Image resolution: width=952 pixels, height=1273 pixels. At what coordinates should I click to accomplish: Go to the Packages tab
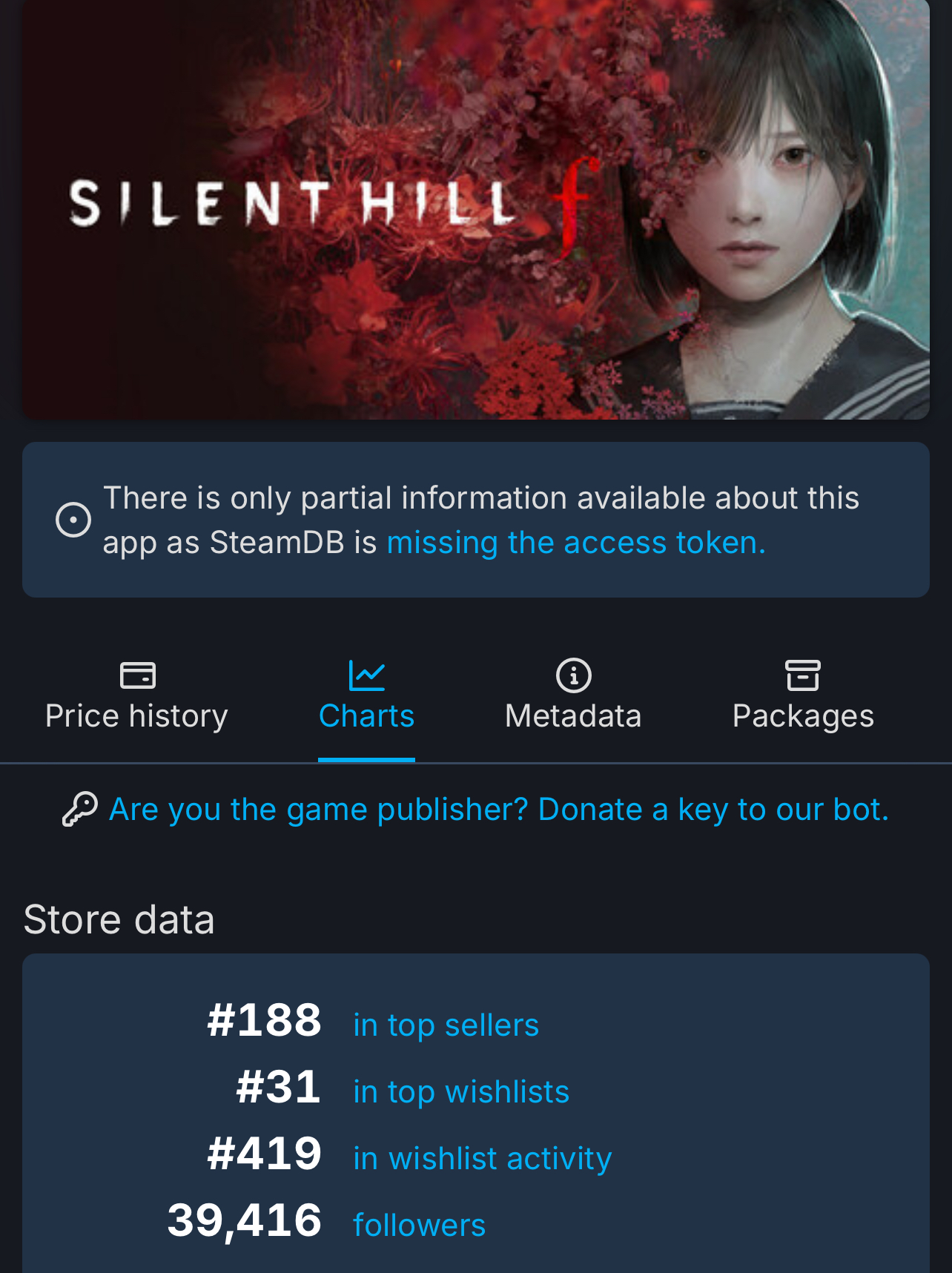(803, 697)
